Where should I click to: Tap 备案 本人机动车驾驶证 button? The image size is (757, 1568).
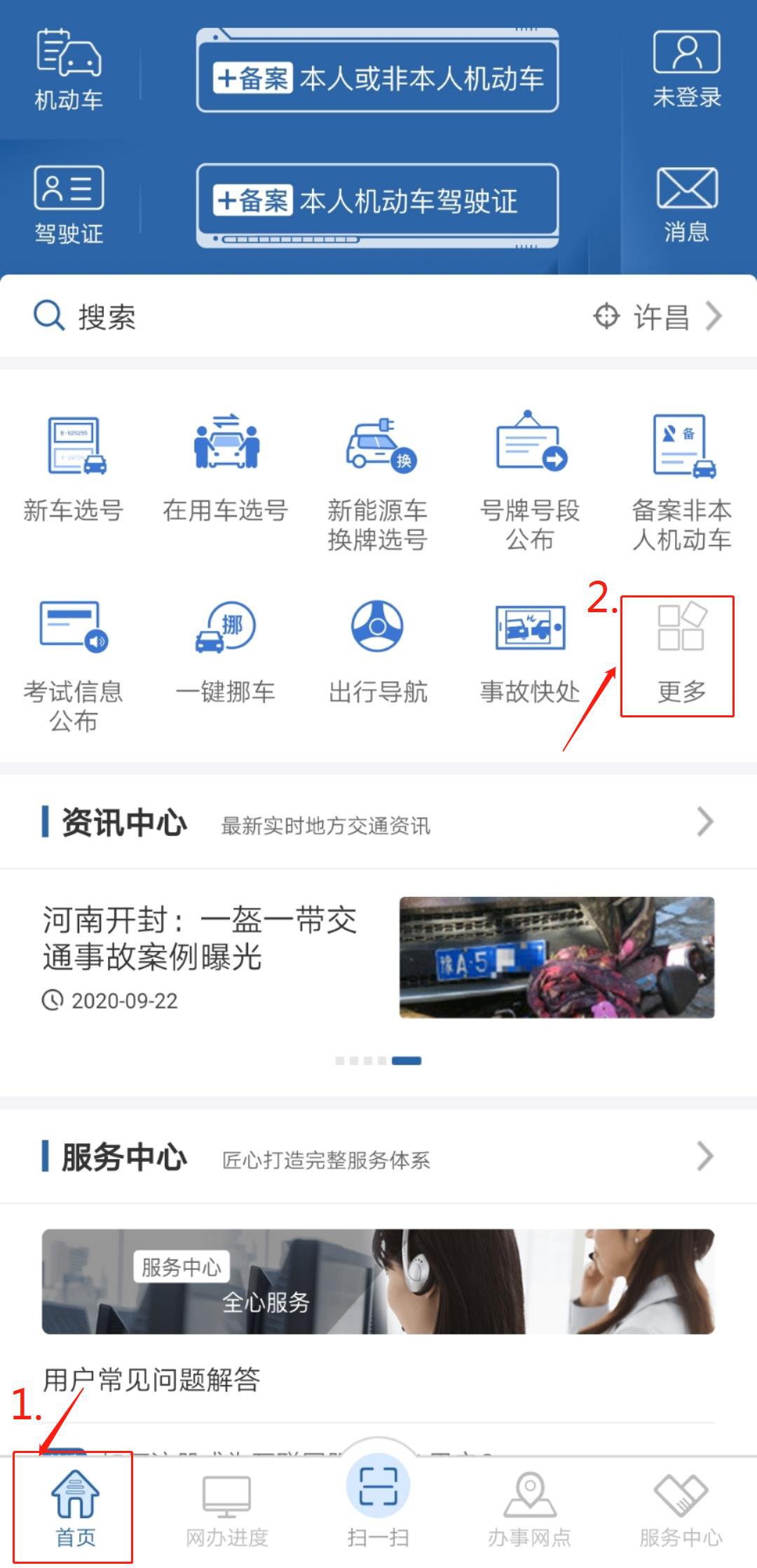[377, 201]
